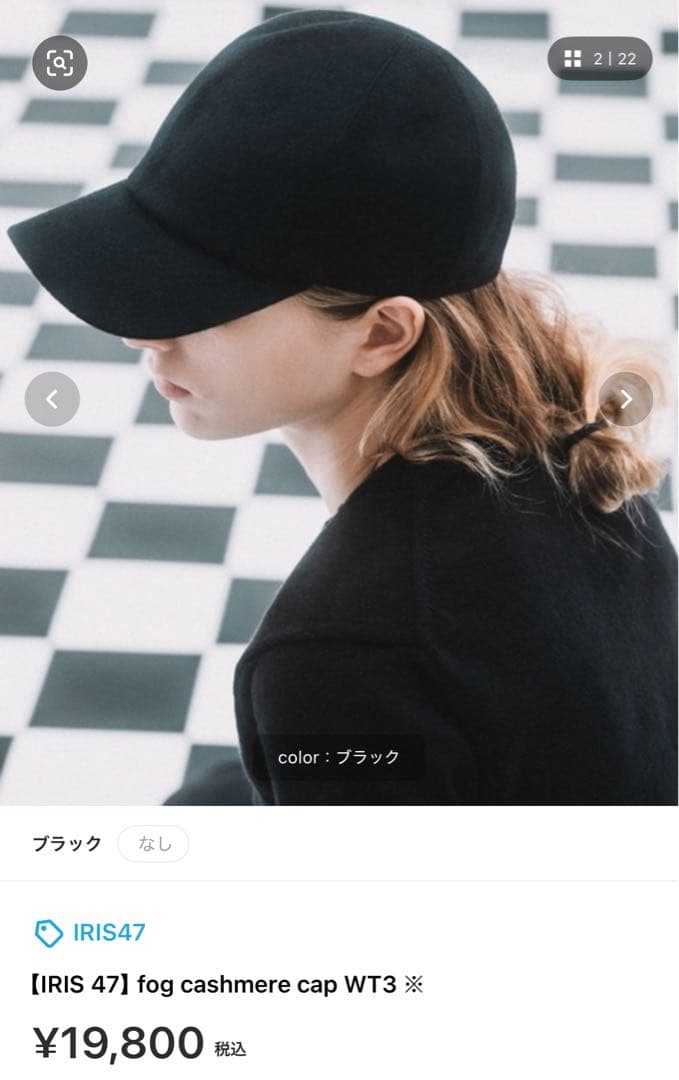Screen dimensions: 679x1080
Task: Open the 2 | 22 photo grid view
Action: coord(600,59)
